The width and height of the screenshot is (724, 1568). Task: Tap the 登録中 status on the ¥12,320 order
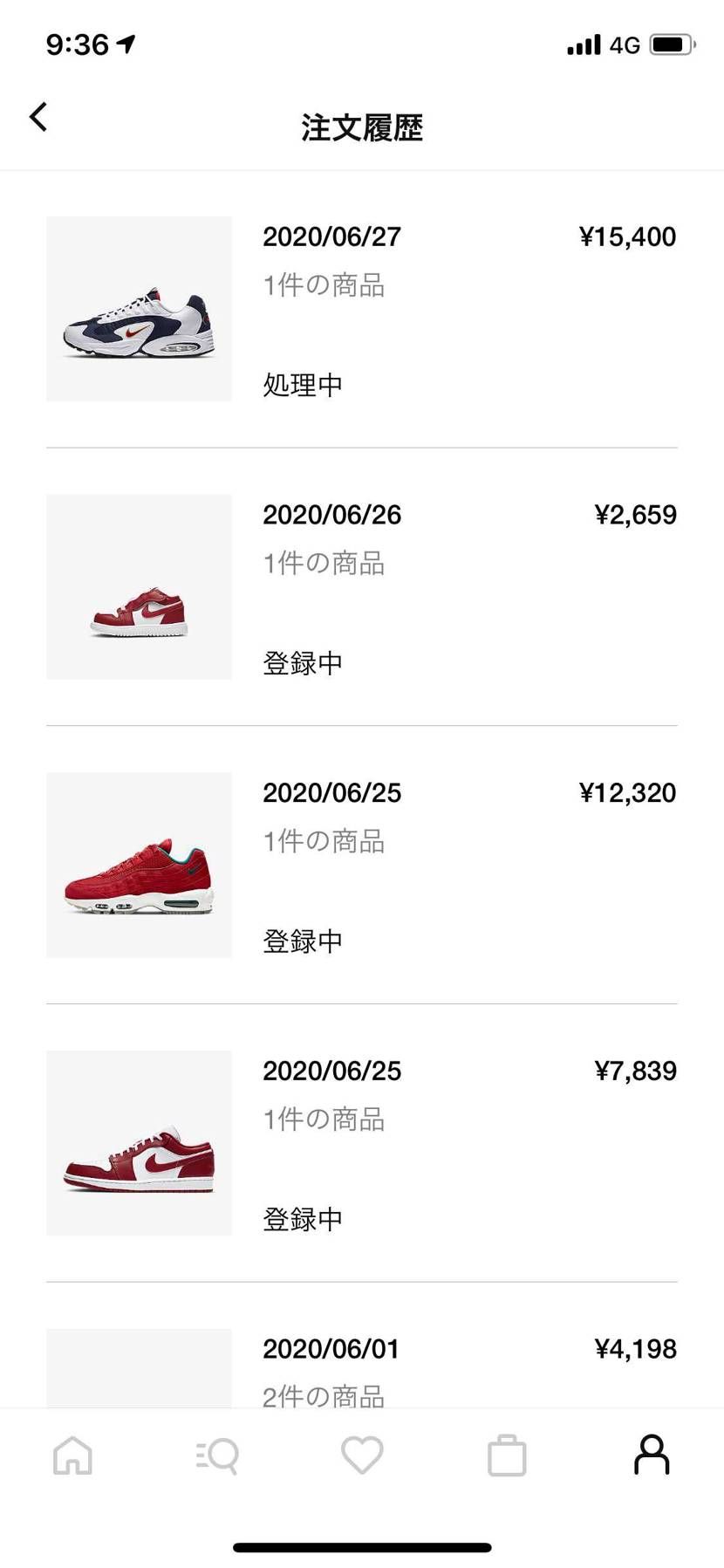[302, 941]
